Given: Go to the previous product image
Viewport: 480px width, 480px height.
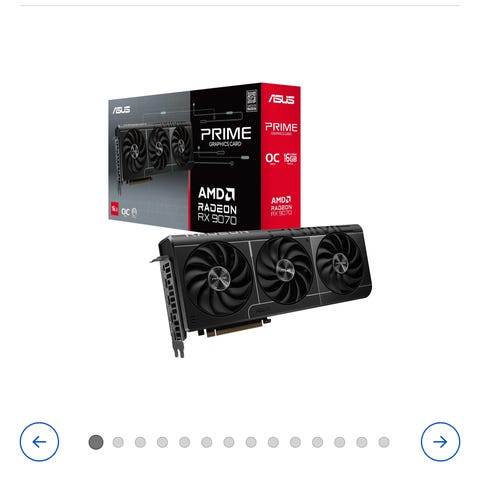Looking at the screenshot, I should tap(39, 442).
